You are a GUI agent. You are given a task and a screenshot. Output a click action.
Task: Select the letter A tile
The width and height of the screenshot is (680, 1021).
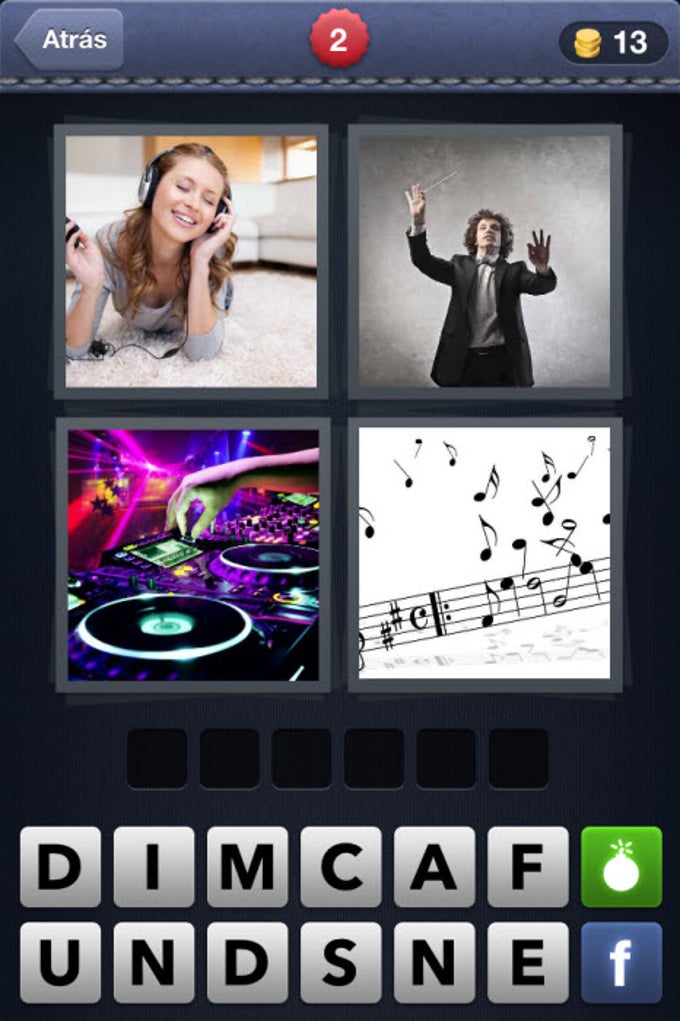pos(434,867)
